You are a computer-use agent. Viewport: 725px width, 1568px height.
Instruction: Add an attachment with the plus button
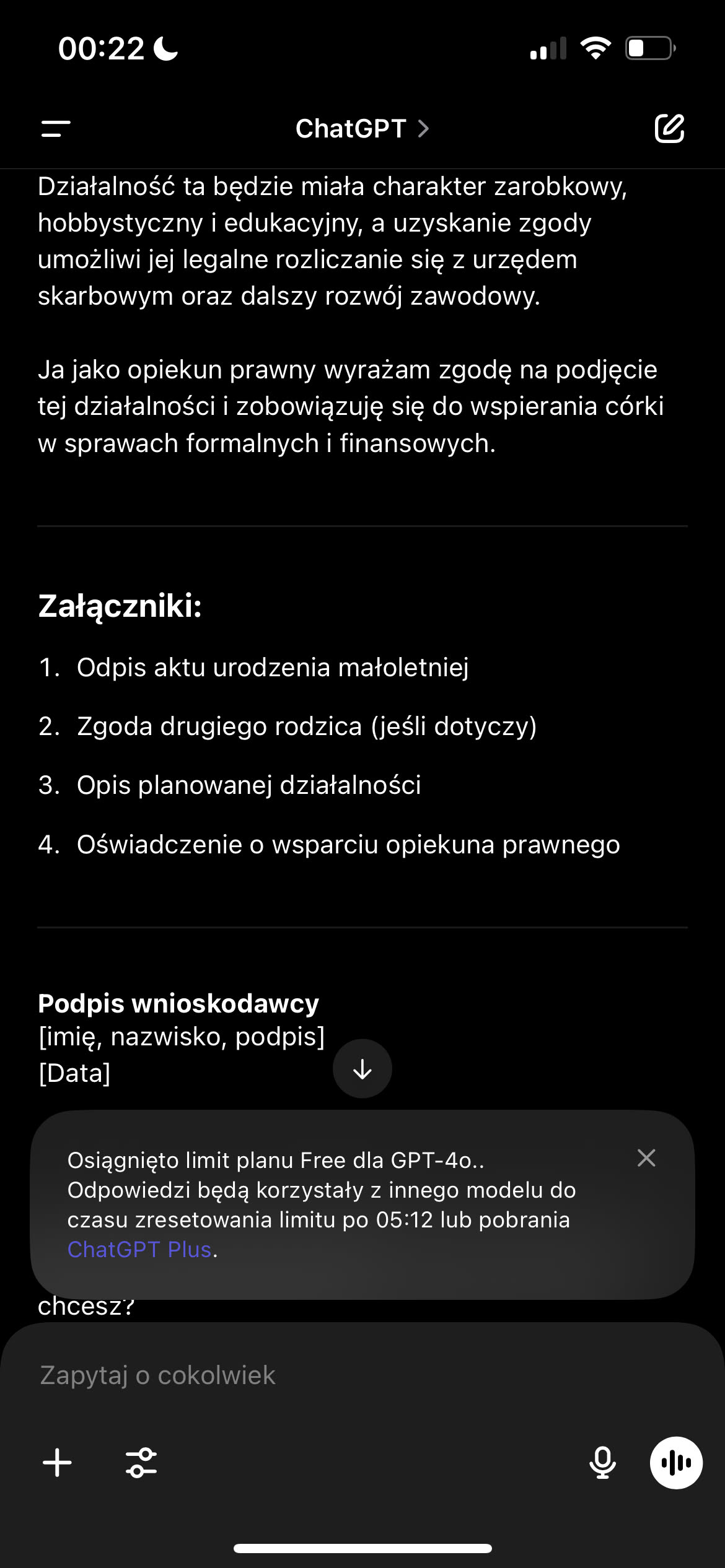click(x=57, y=1463)
